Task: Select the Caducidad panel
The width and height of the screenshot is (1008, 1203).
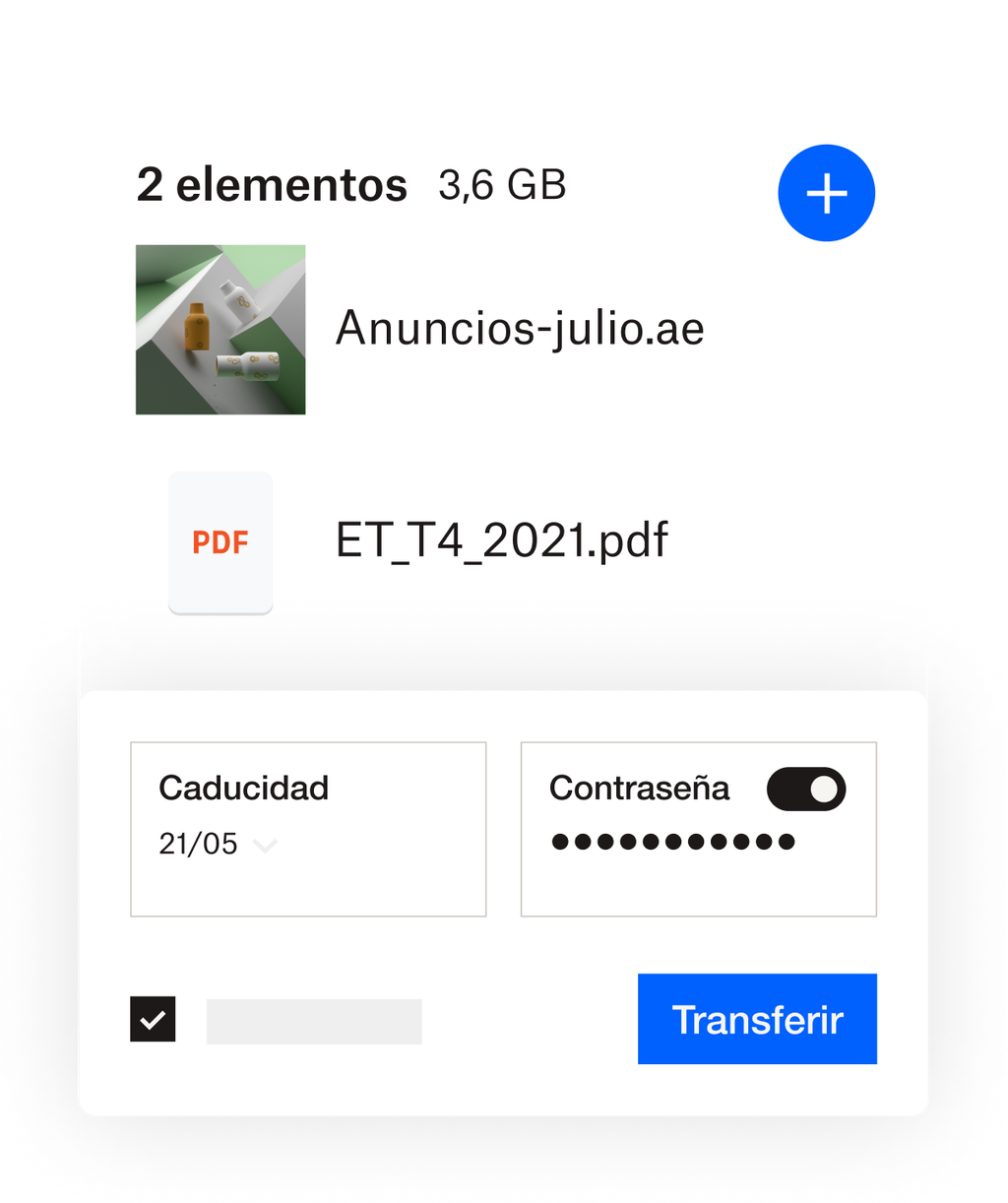Action: [x=308, y=829]
